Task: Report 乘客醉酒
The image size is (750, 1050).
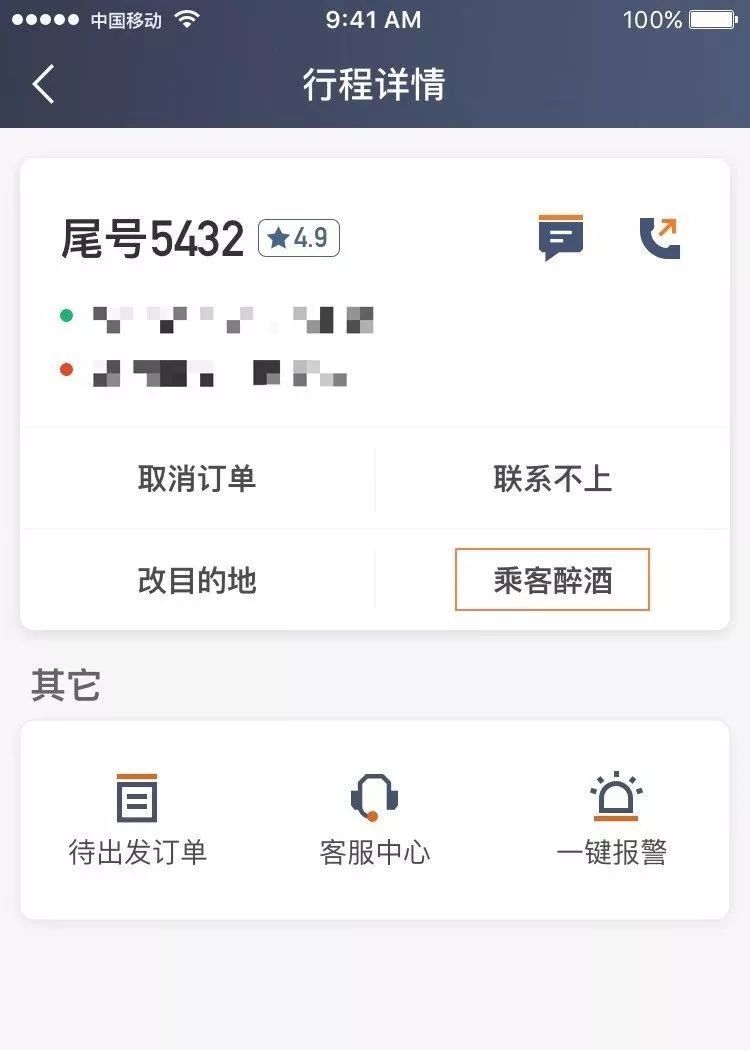Action: point(552,580)
